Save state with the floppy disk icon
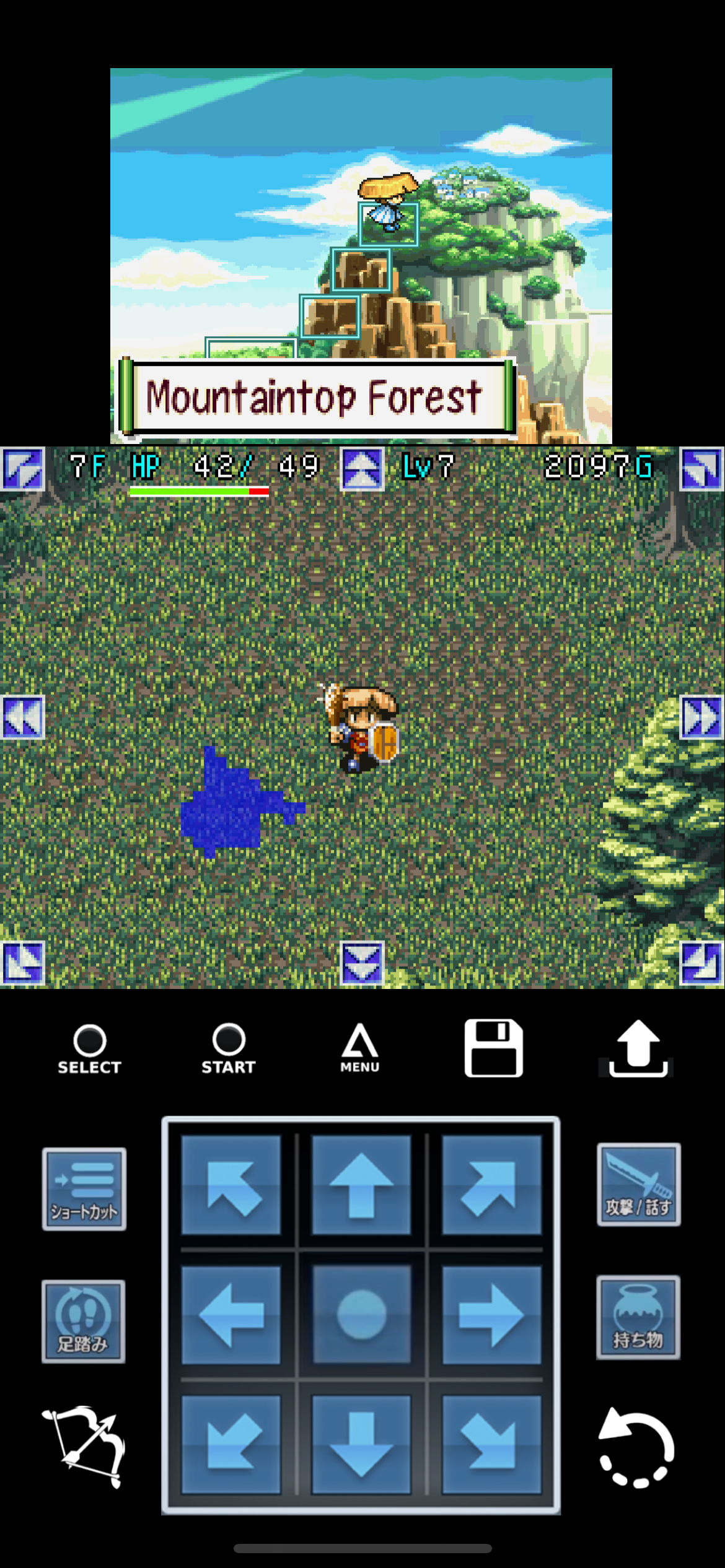The height and width of the screenshot is (1568, 725). (494, 1048)
